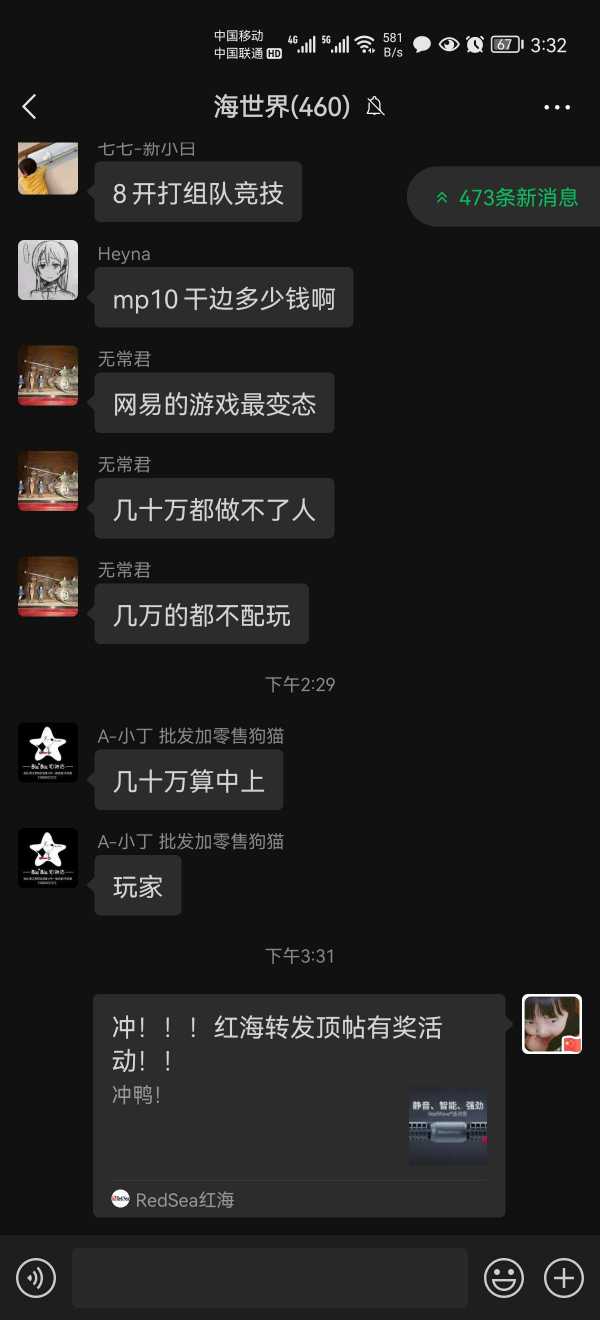The width and height of the screenshot is (600, 1320).
Task: View 七七-新小日's avatar profile
Action: 48,168
